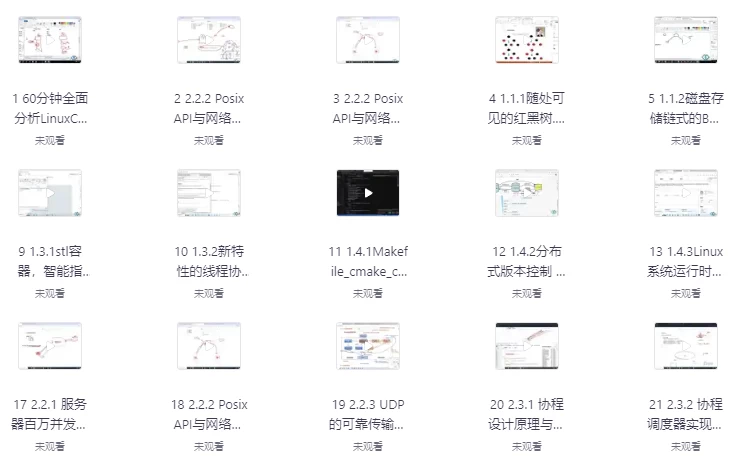Open video 13 1.4.3Linux系统运行时
Viewport: 743px width, 465px height.
685,194
